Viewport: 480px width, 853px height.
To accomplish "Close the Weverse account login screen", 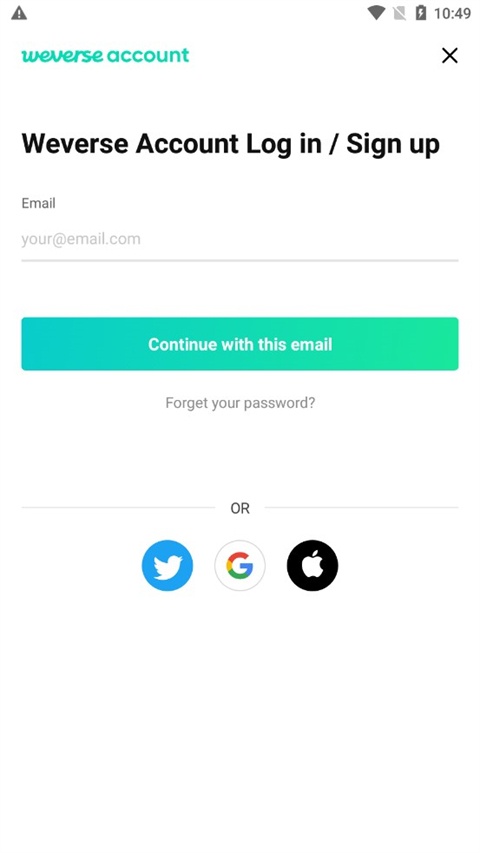I will coord(450,55).
